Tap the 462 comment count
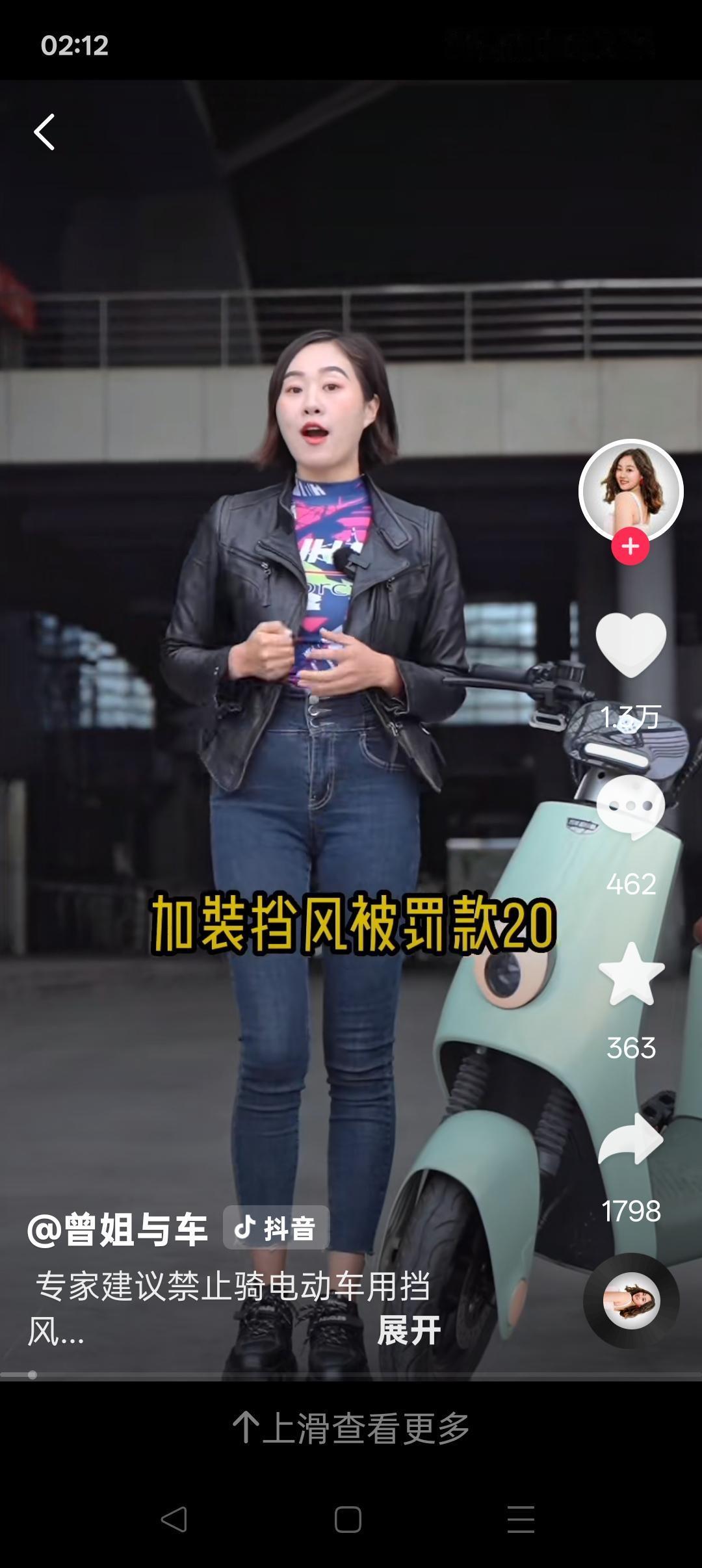The height and width of the screenshot is (1568, 702). point(631,883)
